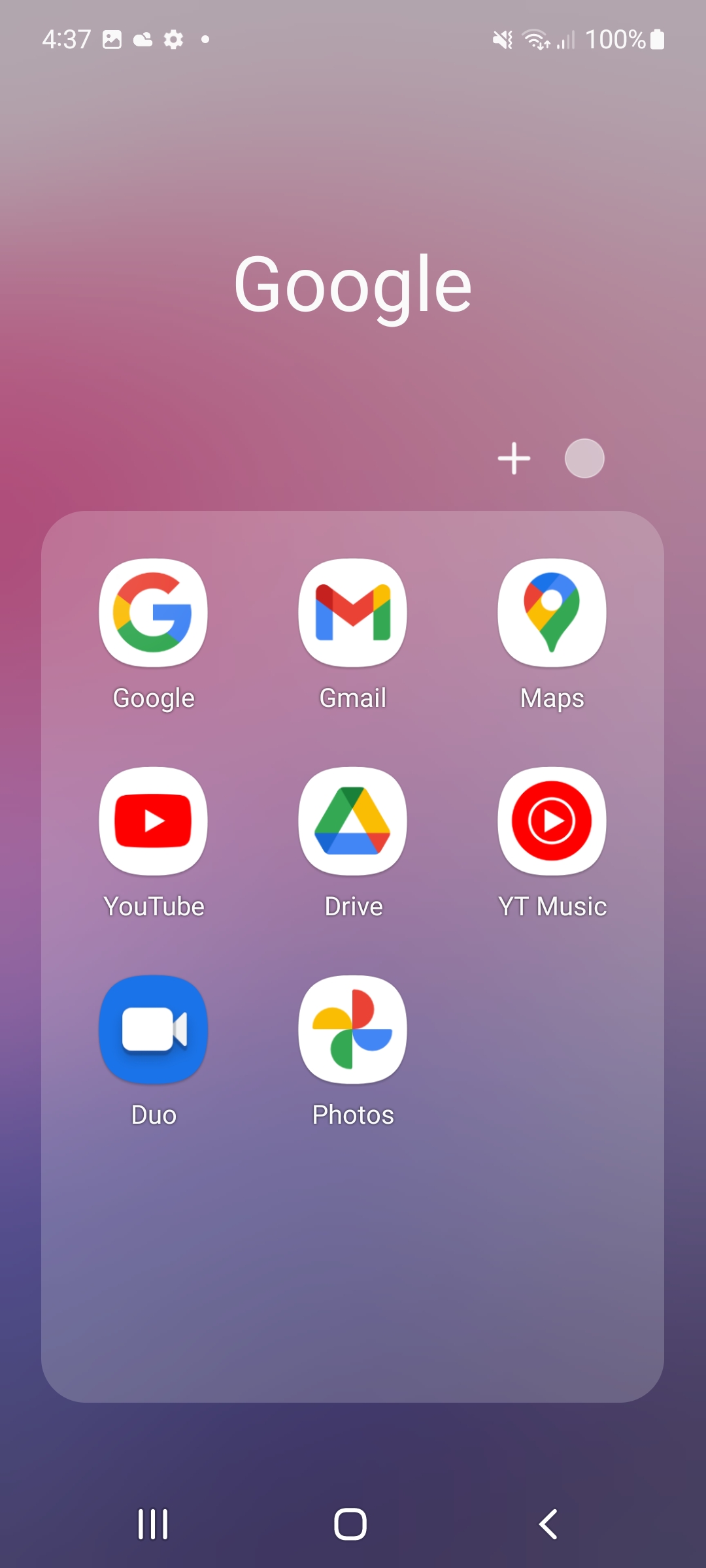The height and width of the screenshot is (1568, 706).
Task: Change folder color with the circle swatch
Action: point(584,458)
